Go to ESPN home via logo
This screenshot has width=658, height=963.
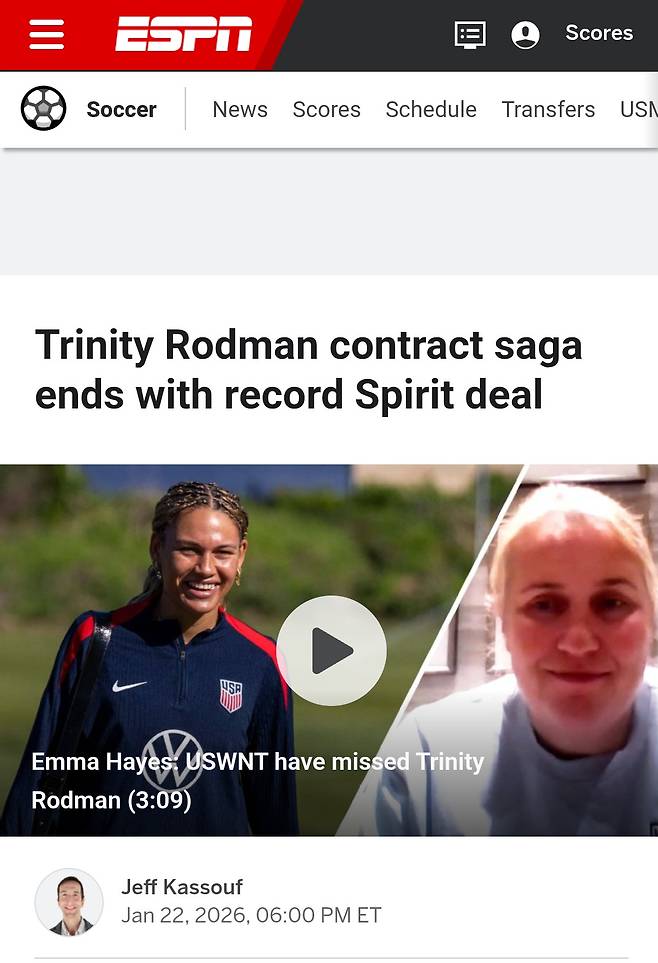click(183, 34)
